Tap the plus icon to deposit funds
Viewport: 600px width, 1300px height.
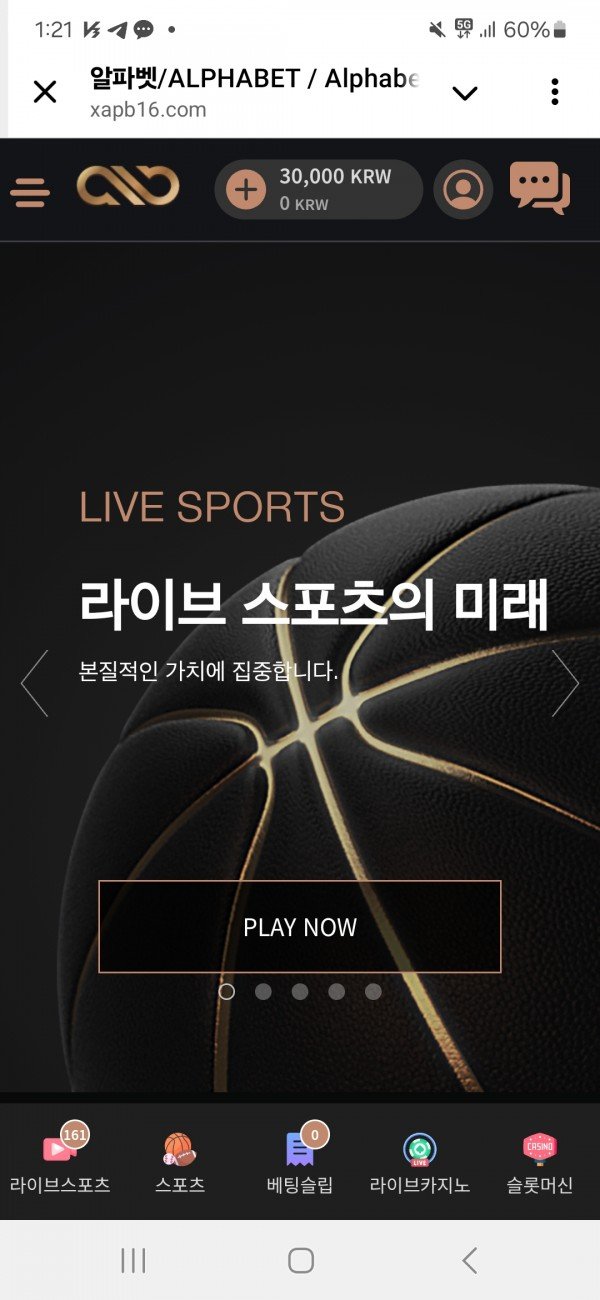pyautogui.click(x=246, y=189)
